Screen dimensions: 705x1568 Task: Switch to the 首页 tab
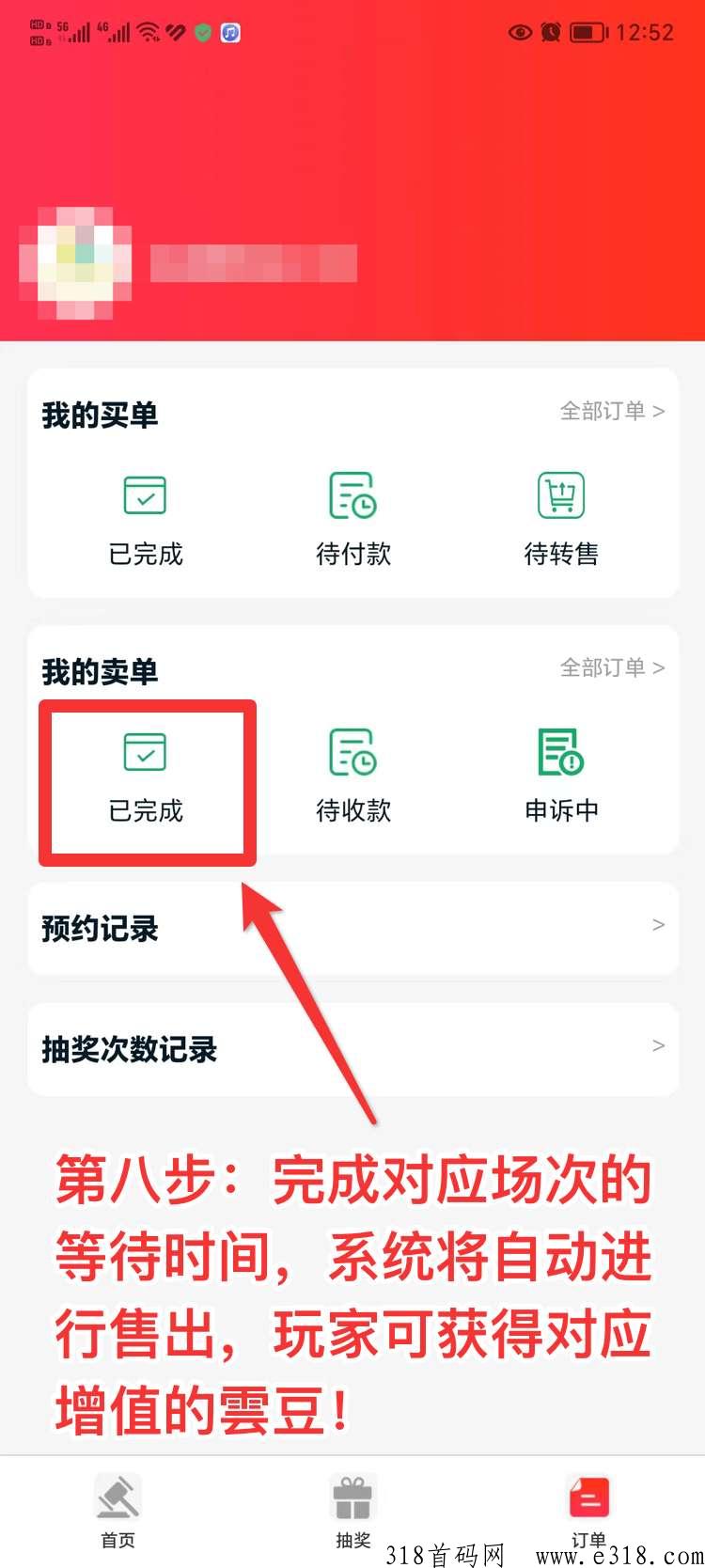[x=118, y=1511]
